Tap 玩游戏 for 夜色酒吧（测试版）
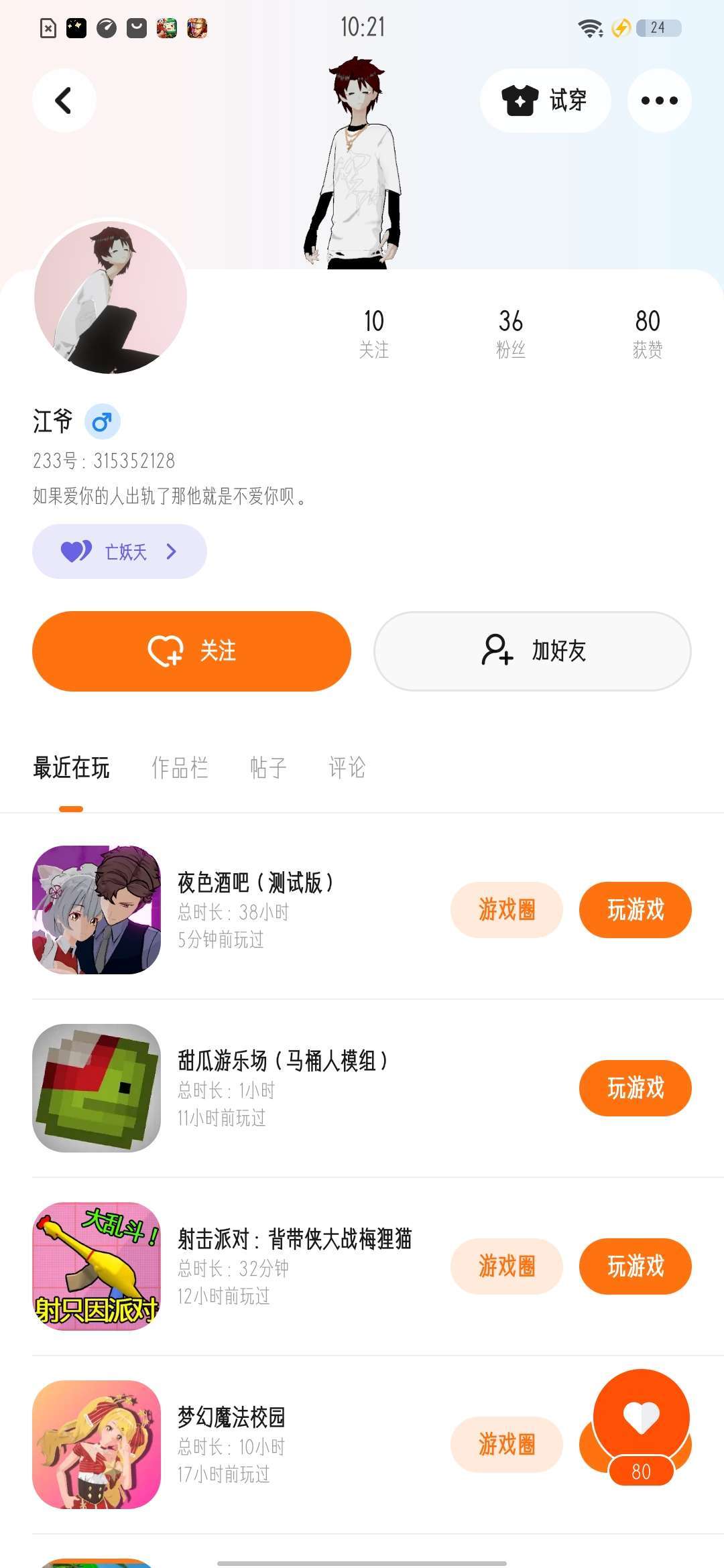724x1568 pixels. pos(635,910)
